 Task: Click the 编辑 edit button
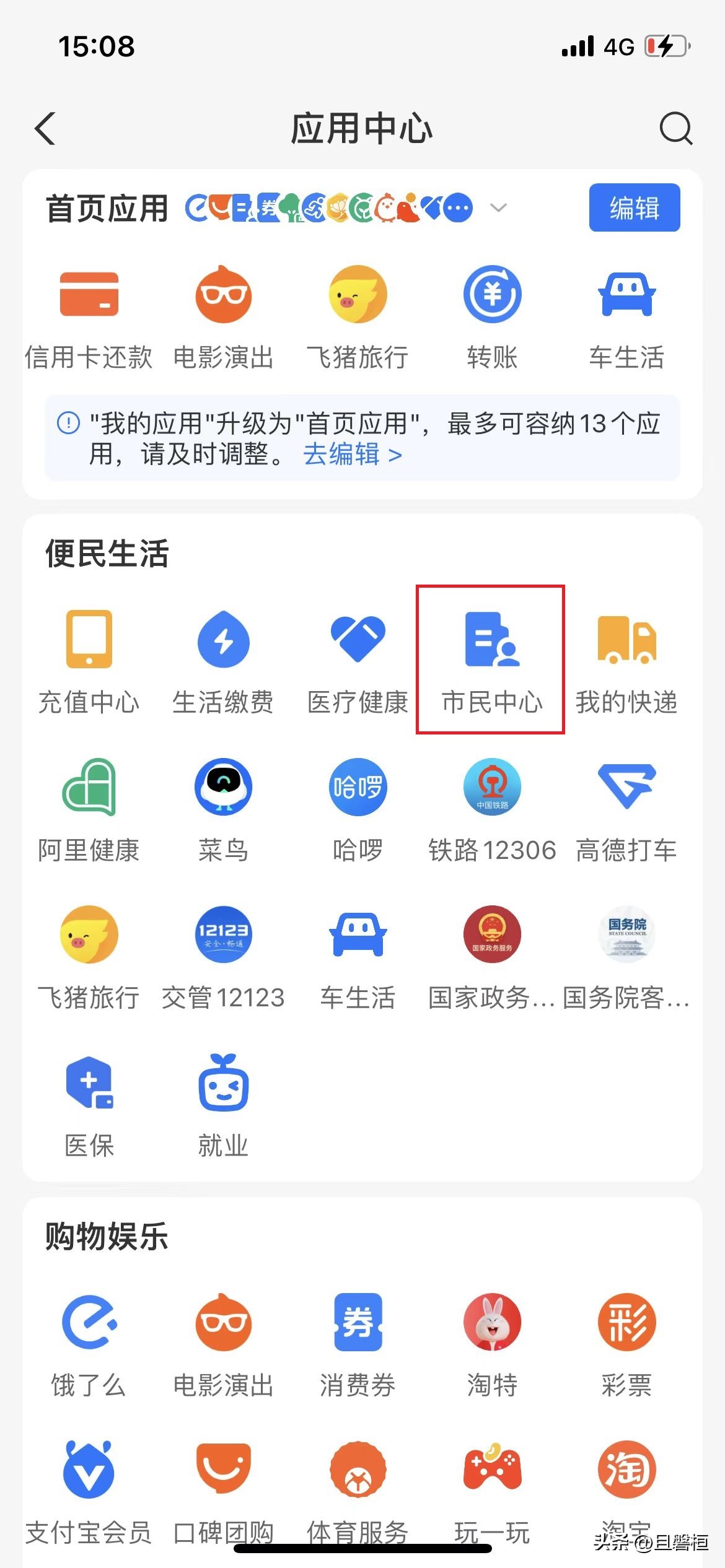pos(634,209)
